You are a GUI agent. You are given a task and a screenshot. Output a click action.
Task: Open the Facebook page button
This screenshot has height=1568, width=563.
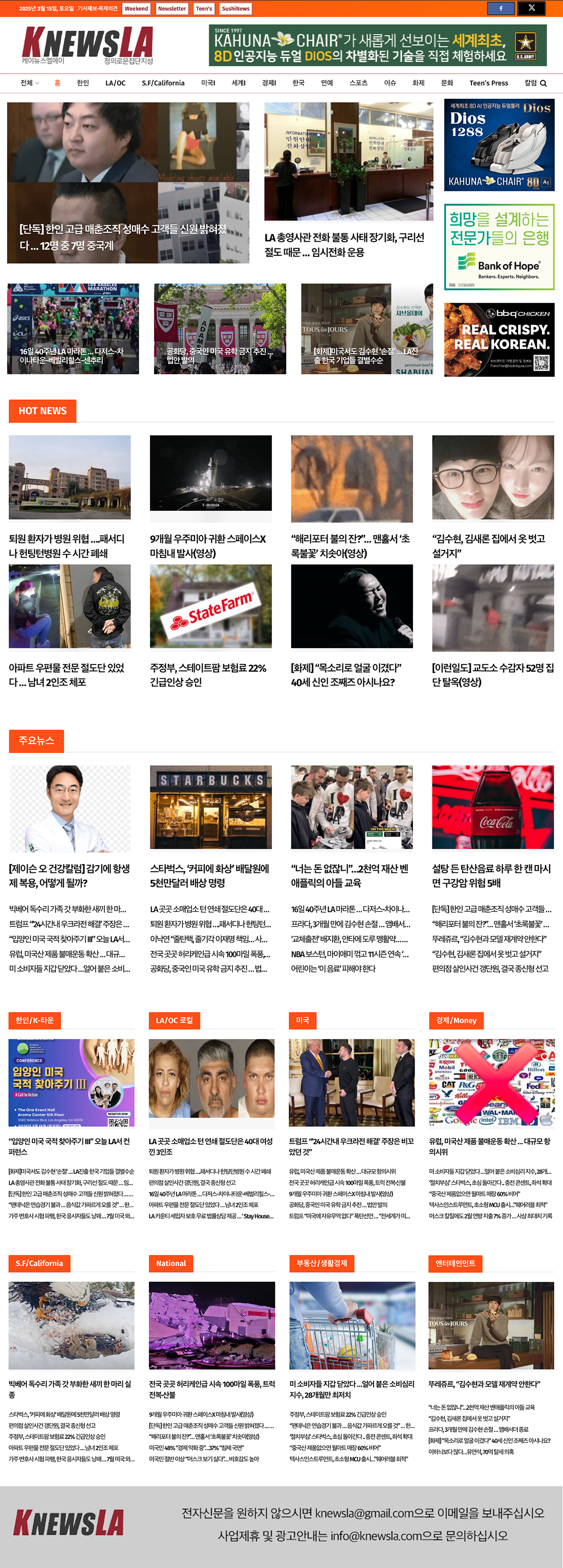click(501, 9)
